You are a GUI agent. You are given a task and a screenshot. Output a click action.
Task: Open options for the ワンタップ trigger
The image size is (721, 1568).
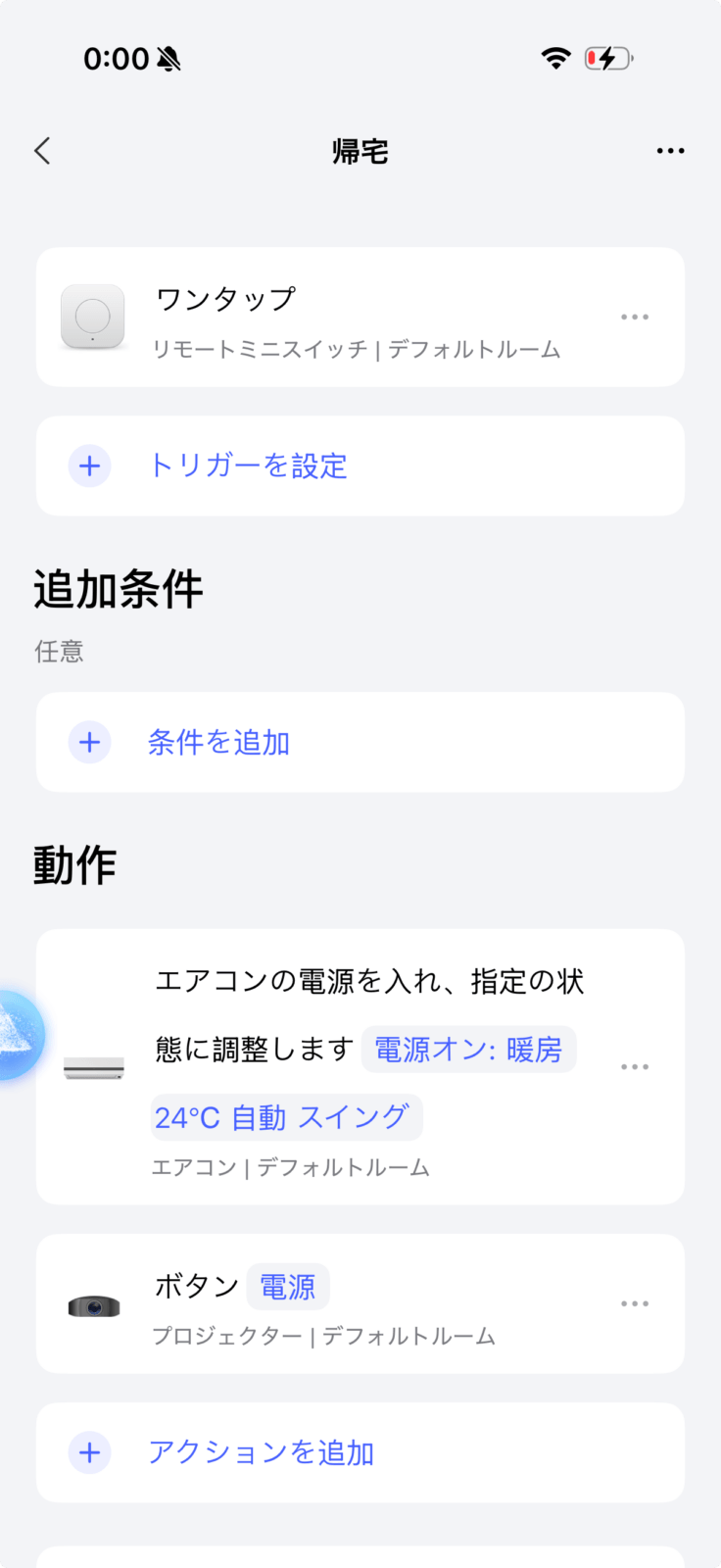(x=635, y=318)
